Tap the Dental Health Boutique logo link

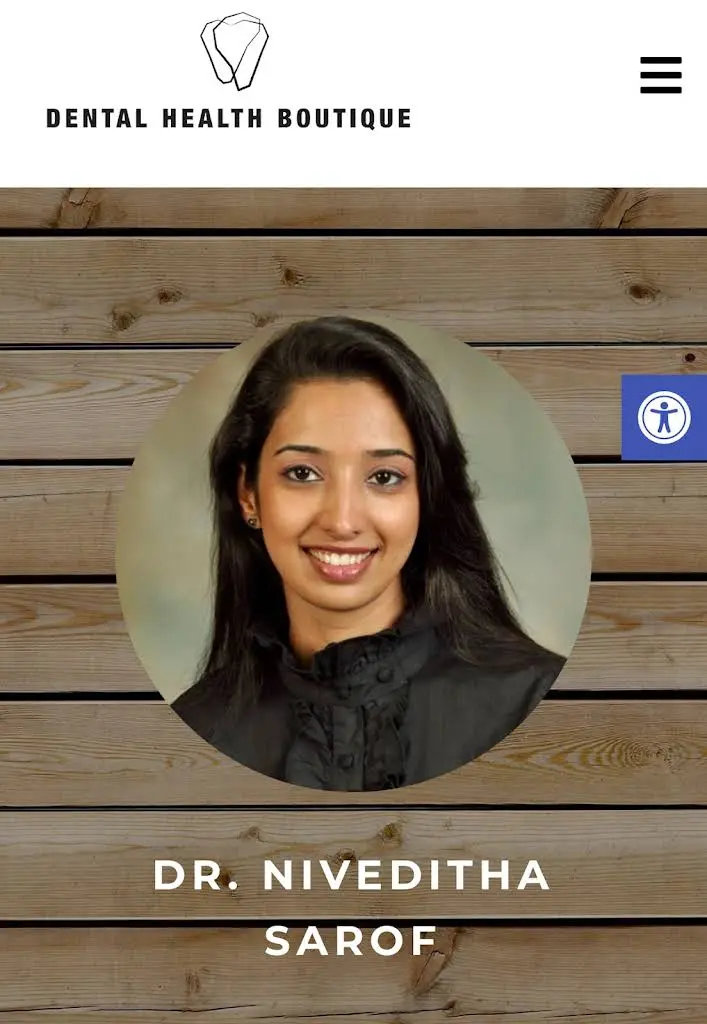tap(229, 75)
